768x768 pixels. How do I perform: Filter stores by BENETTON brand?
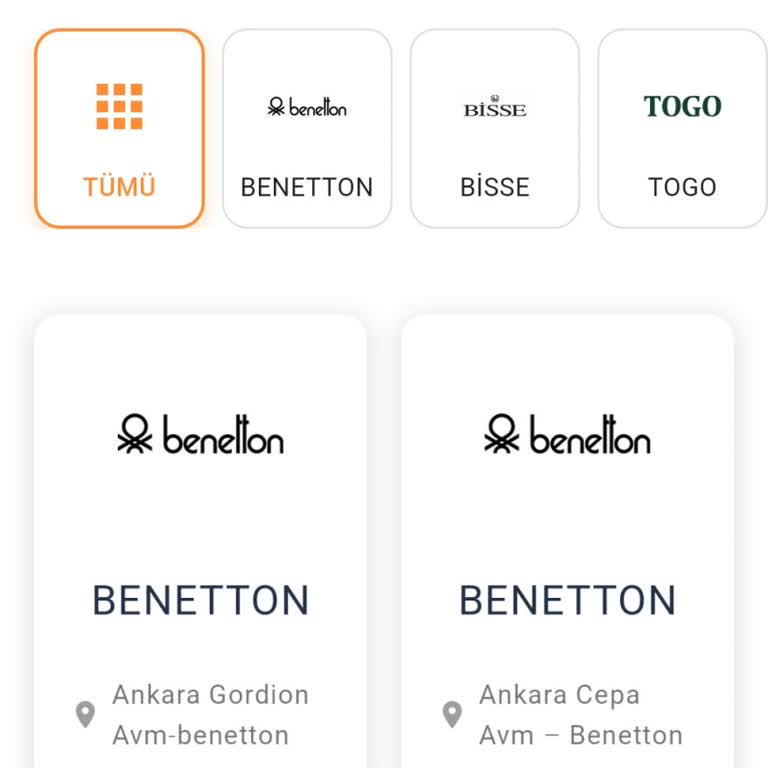(x=307, y=129)
